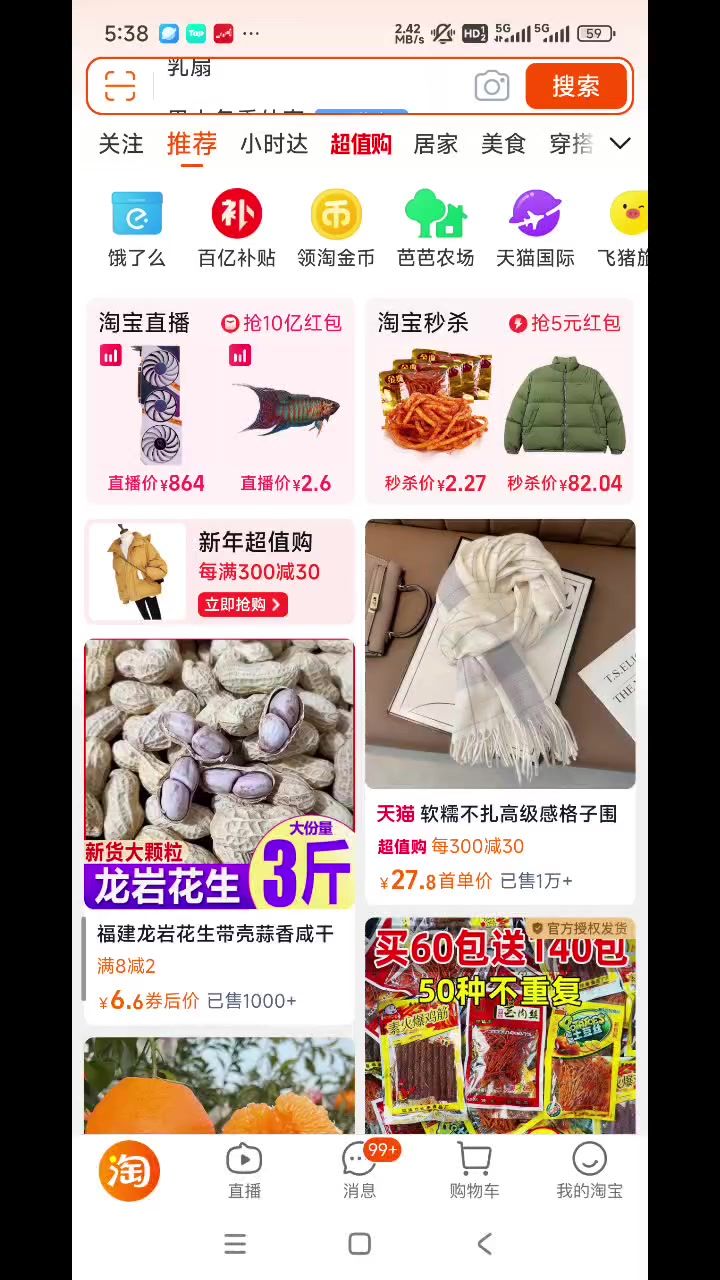Select the 小时达 tab
The image size is (720, 1280).
click(x=273, y=144)
